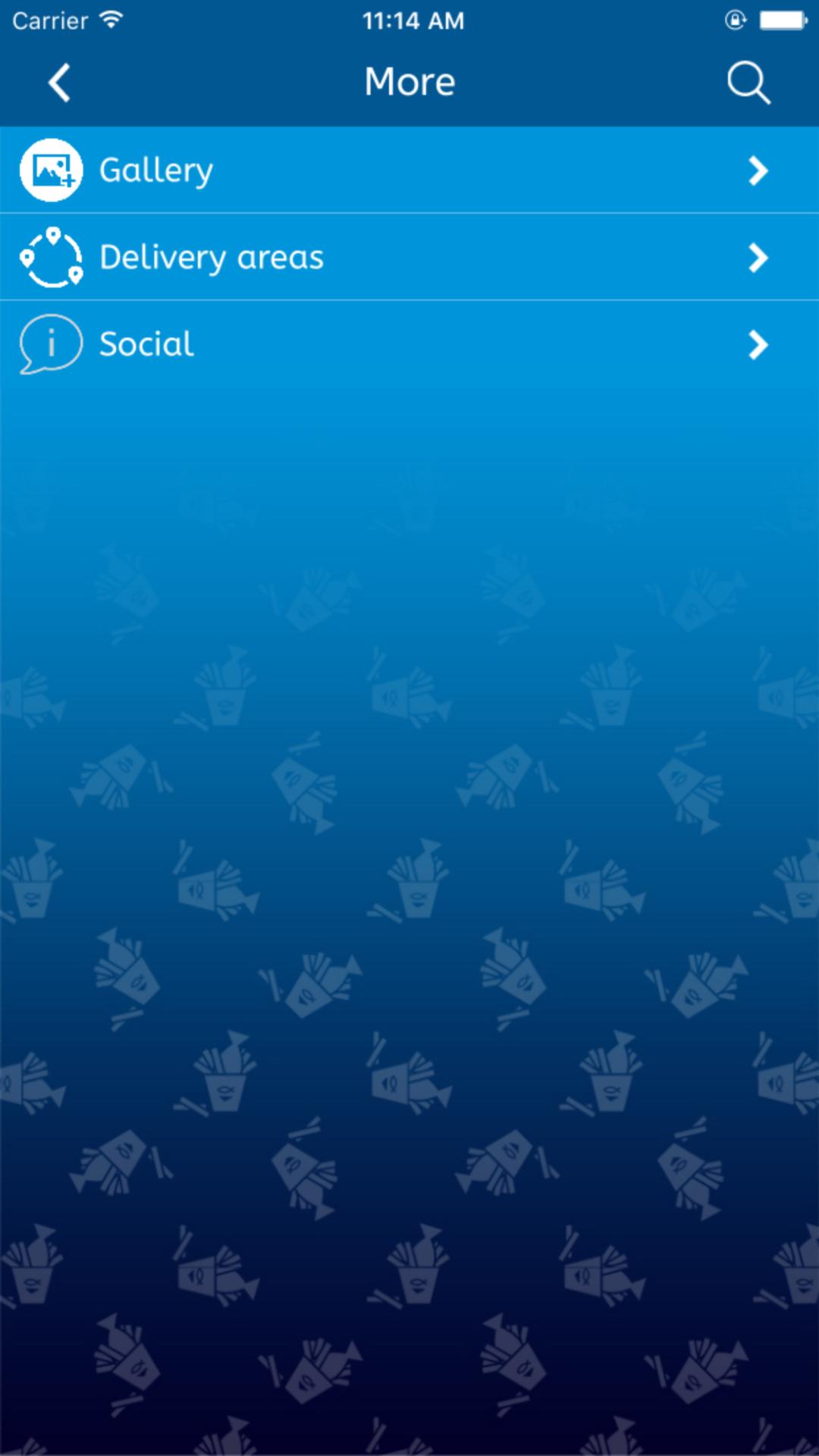
Task: Open the search magnifier icon
Action: pyautogui.click(x=748, y=83)
